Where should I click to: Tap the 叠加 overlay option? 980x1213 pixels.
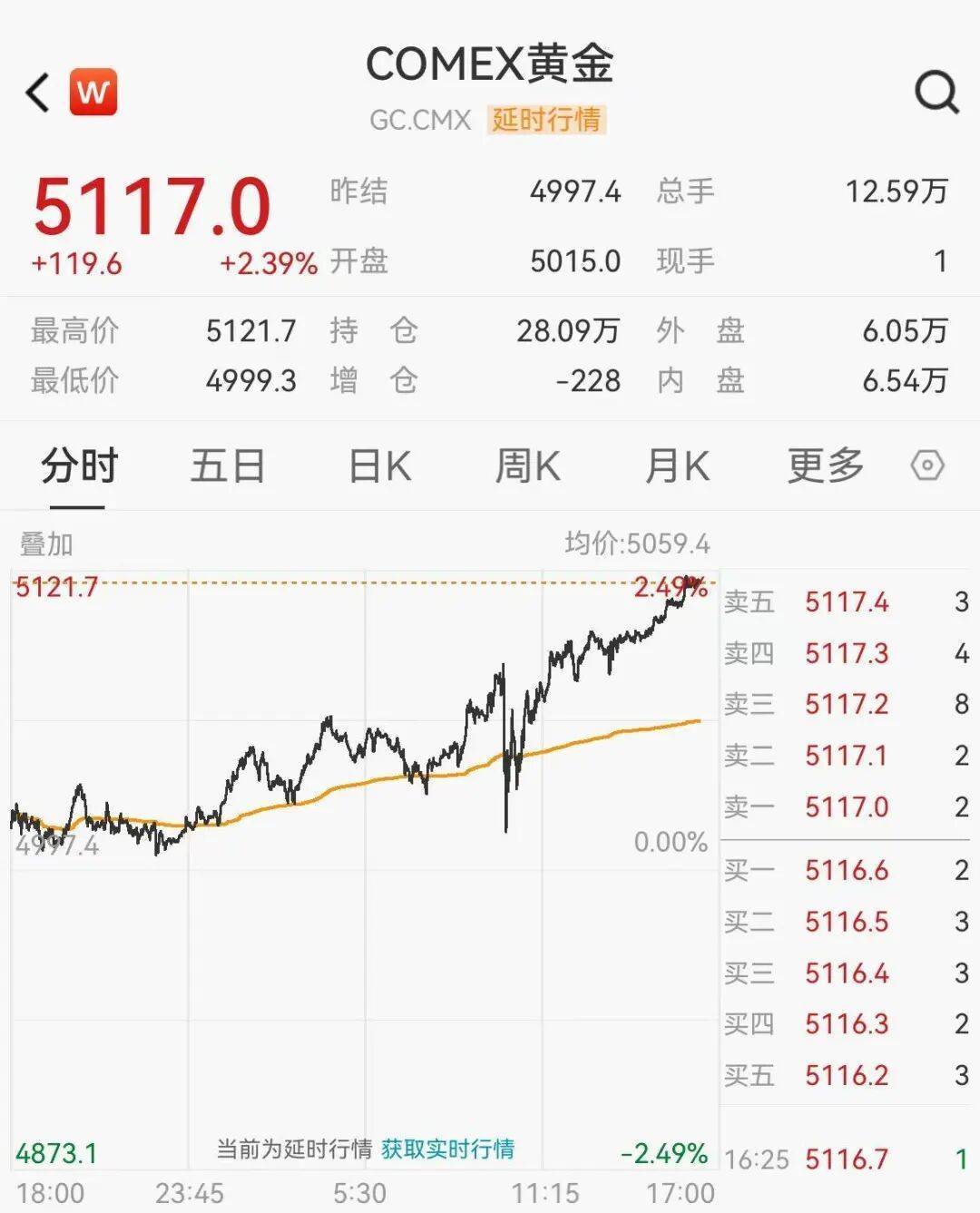click(x=46, y=544)
